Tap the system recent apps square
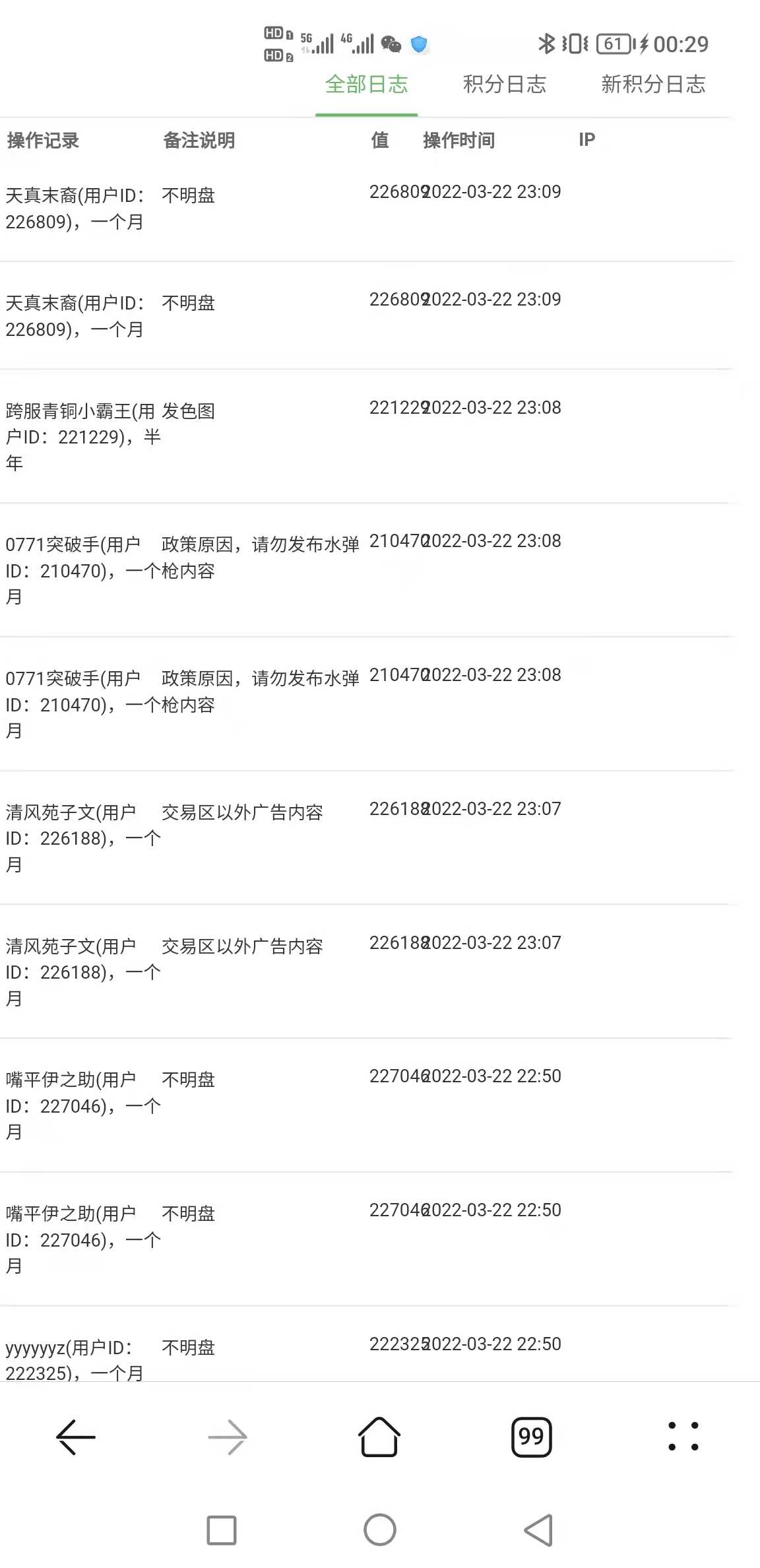 pyautogui.click(x=222, y=1530)
